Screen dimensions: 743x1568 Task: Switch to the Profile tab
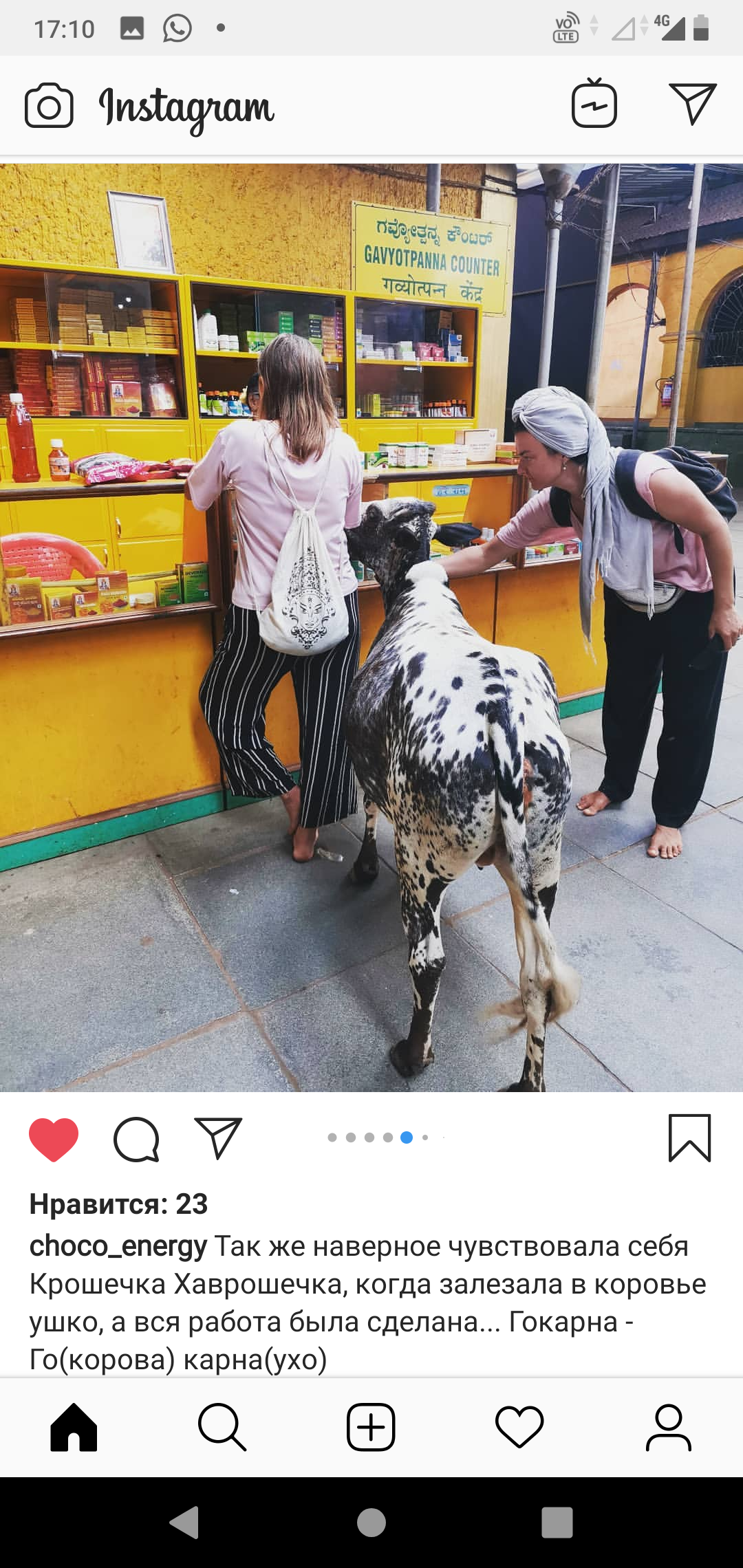(668, 1427)
